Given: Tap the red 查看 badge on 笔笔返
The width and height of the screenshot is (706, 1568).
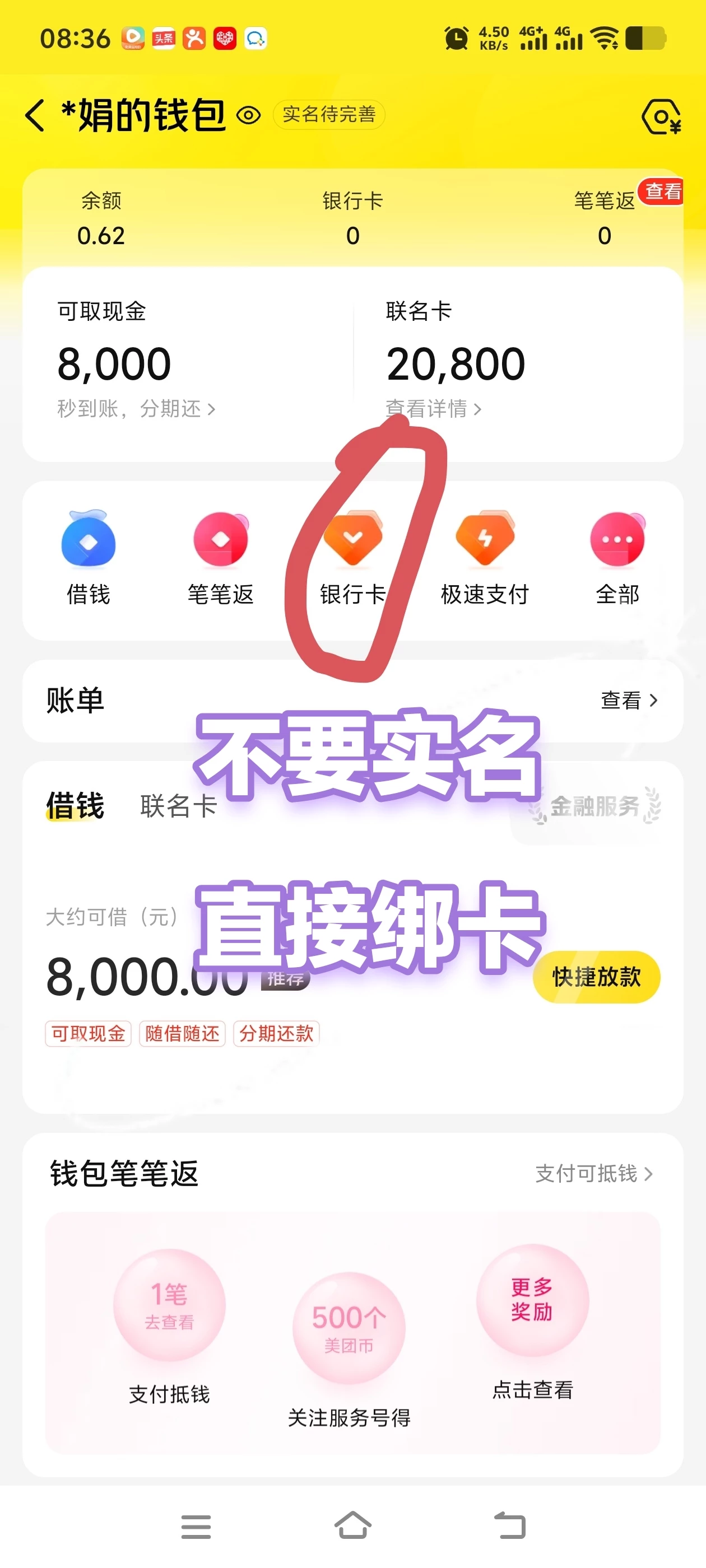Looking at the screenshot, I should [662, 192].
